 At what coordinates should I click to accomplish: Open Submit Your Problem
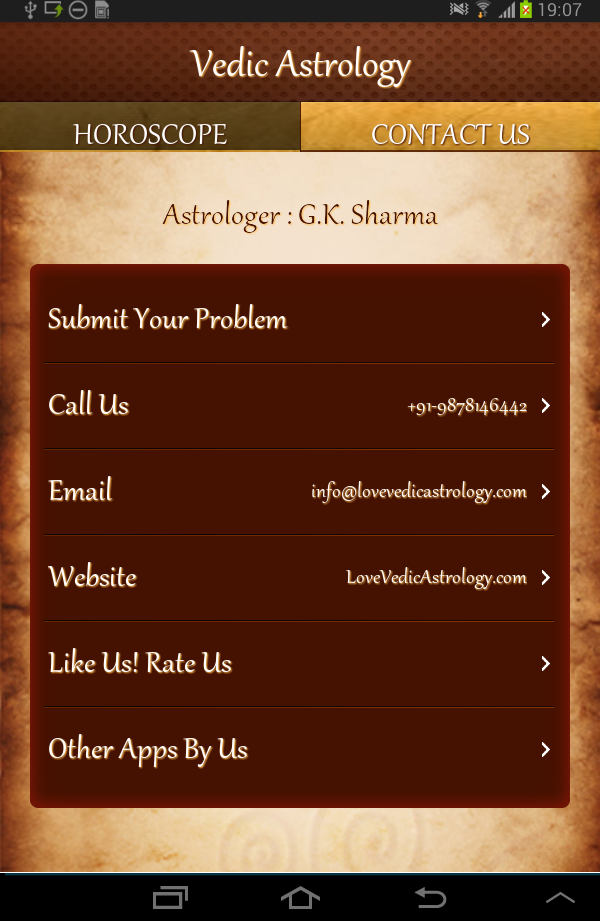pyautogui.click(x=300, y=320)
